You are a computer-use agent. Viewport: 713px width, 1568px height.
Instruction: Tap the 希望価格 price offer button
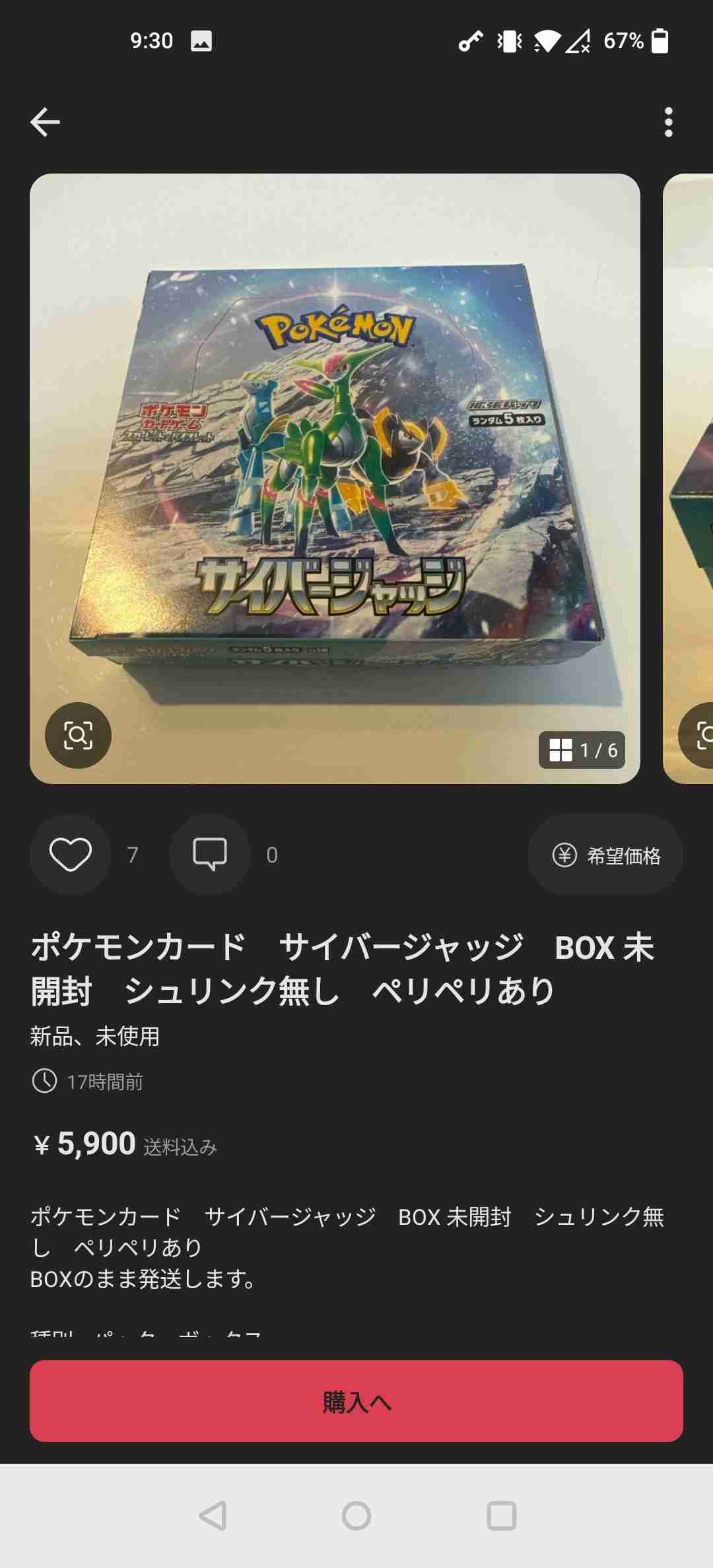(x=605, y=855)
